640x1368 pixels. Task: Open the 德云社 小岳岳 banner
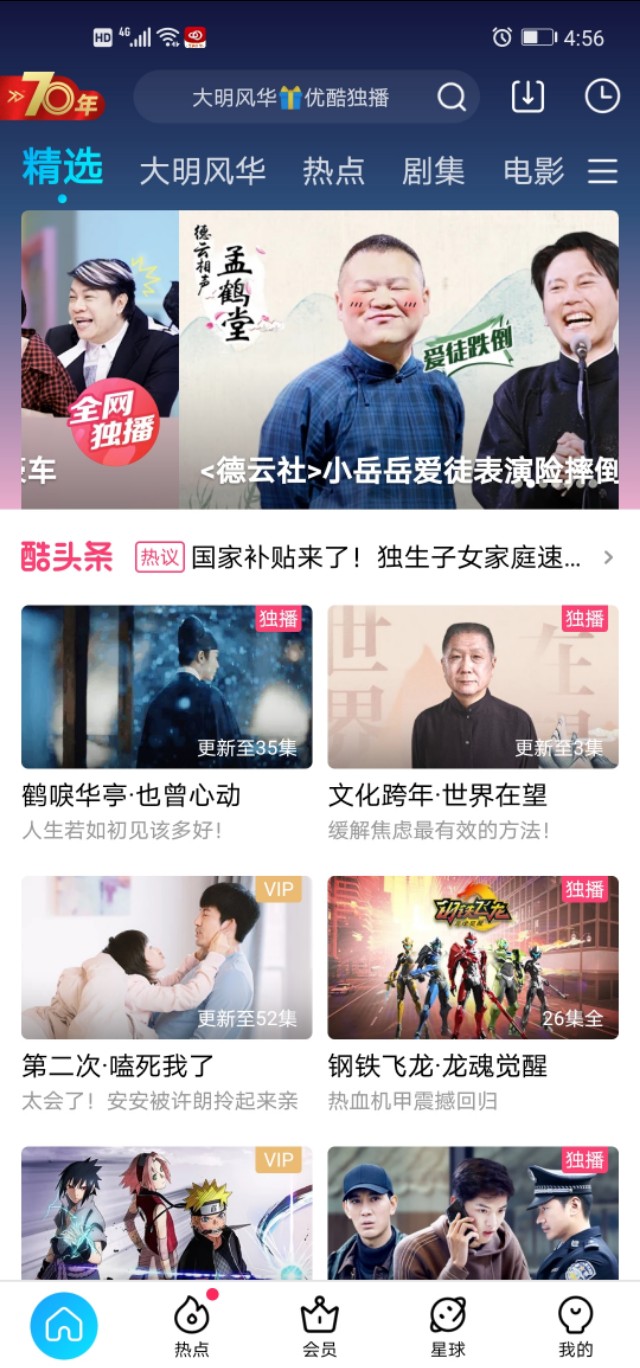398,359
